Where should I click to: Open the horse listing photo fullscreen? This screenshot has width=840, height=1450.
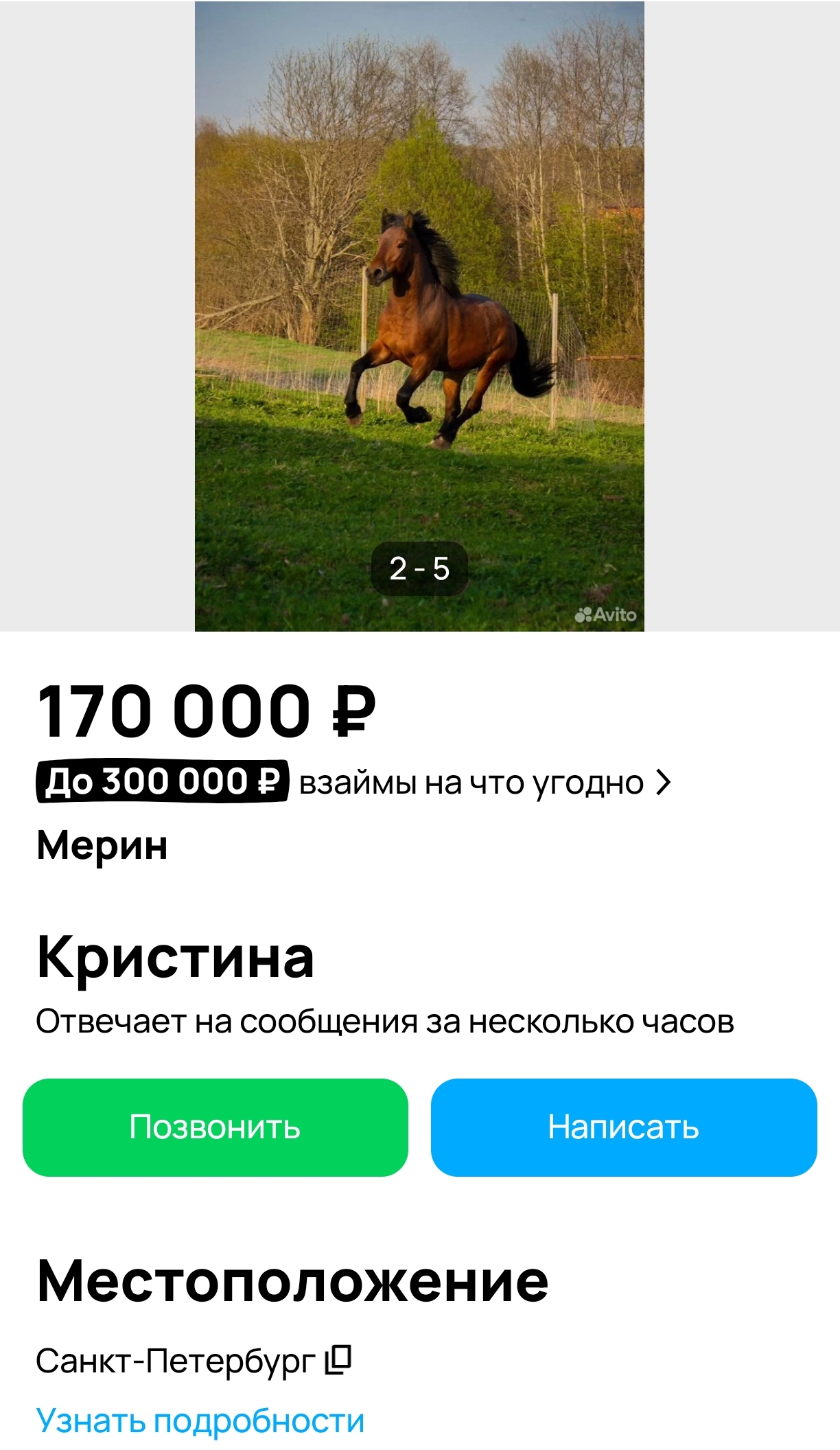pos(419,316)
